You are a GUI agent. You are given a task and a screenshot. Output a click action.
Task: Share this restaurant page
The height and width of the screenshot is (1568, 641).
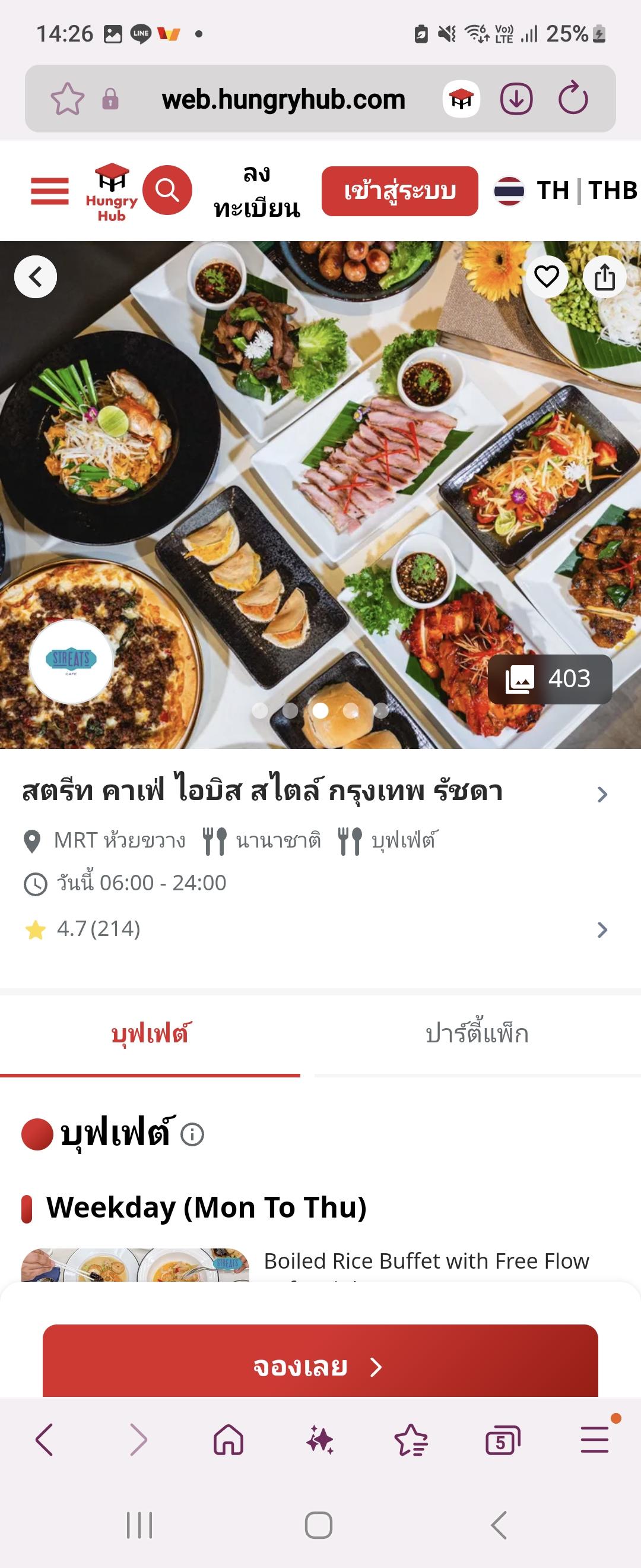(x=604, y=277)
